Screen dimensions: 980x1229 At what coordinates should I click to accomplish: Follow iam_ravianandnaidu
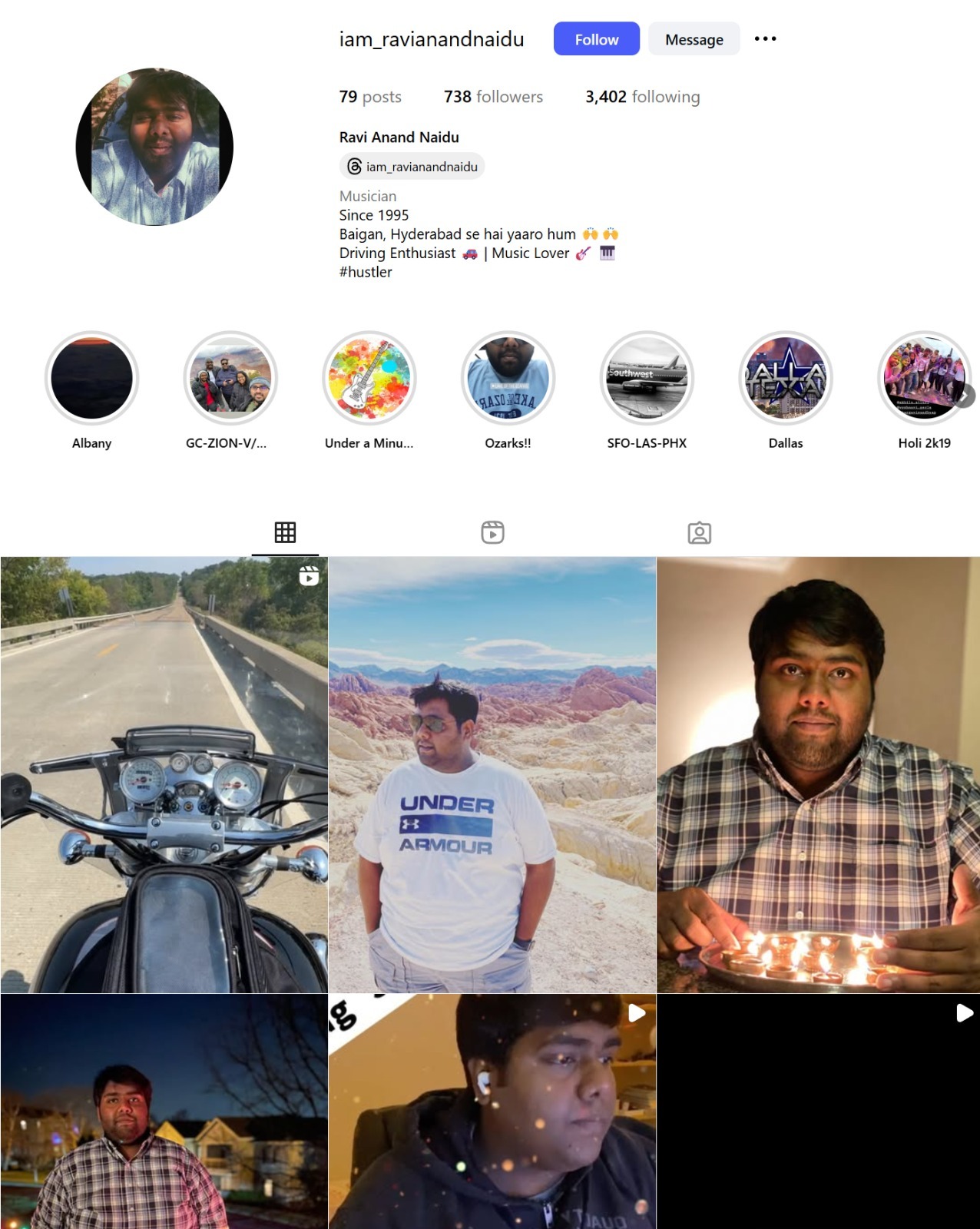tap(596, 39)
